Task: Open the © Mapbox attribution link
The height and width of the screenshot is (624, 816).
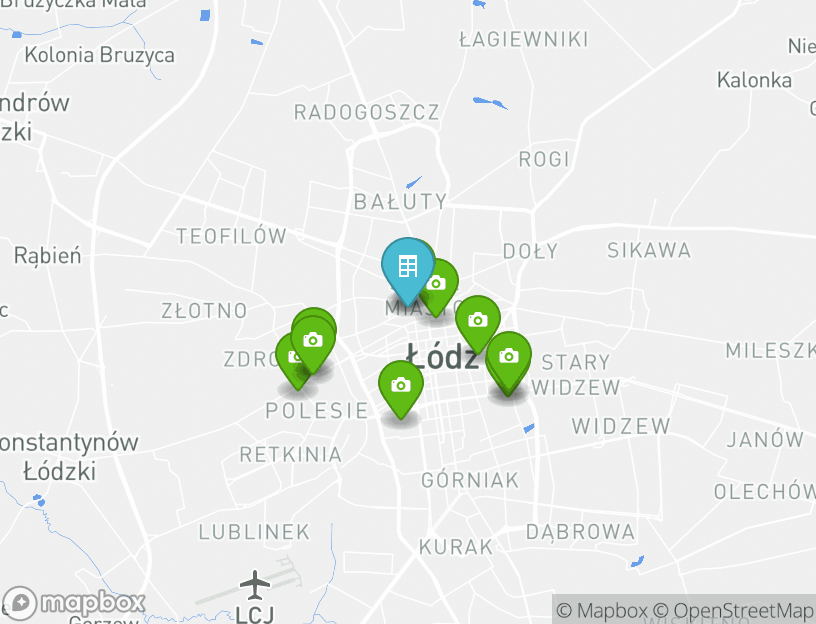Action: tap(602, 610)
